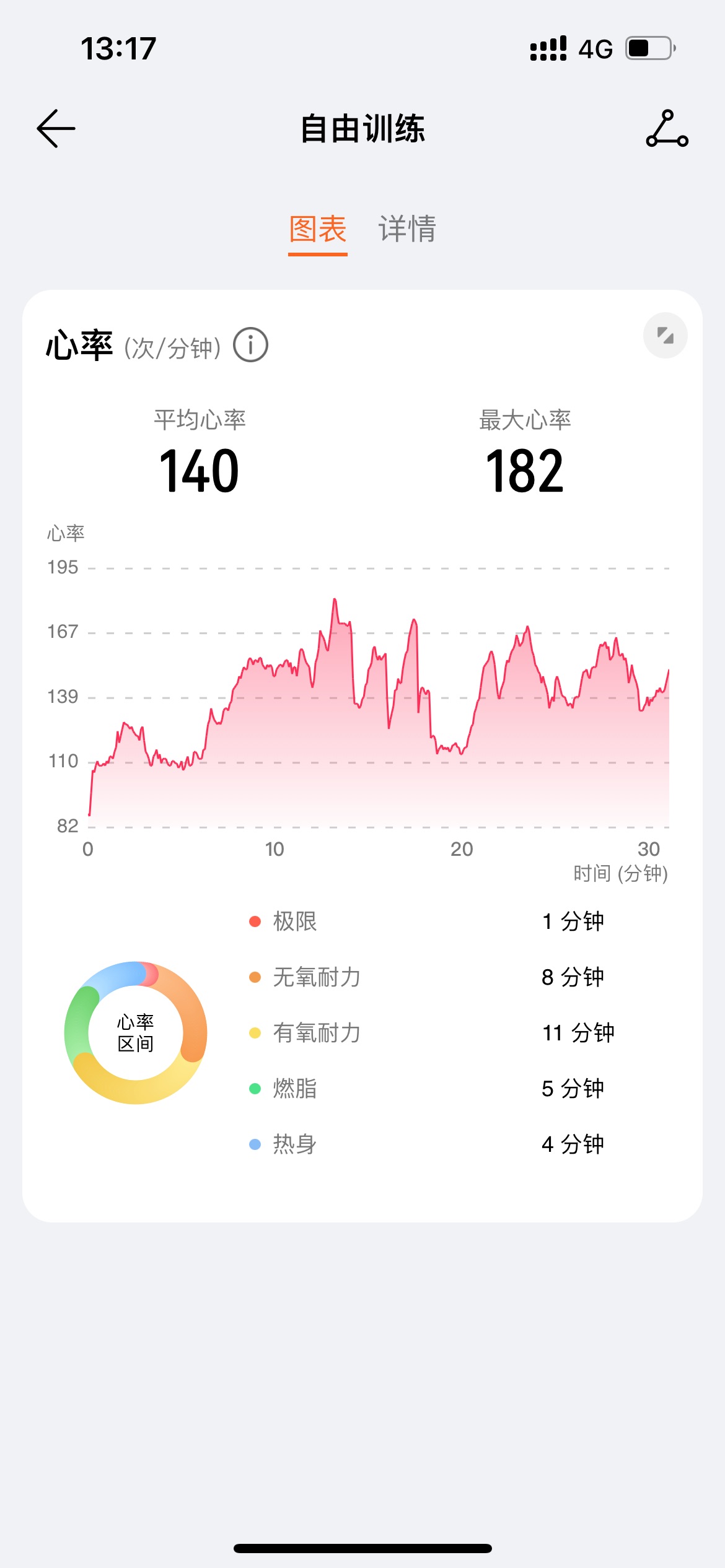The height and width of the screenshot is (1568, 725).
Task: Open the route track share icon
Action: 667,129
